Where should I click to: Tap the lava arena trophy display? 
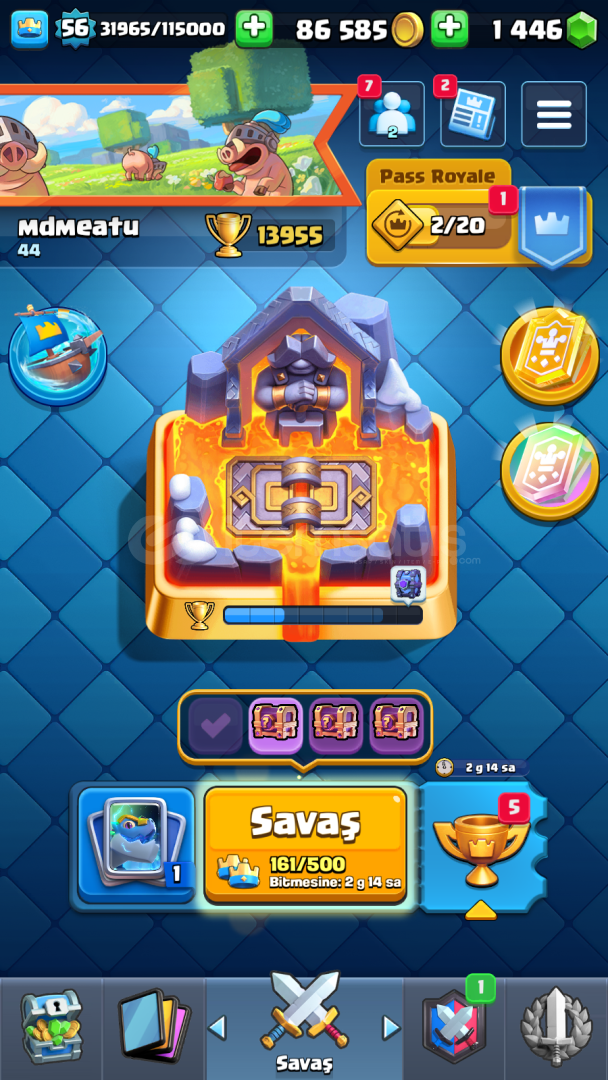click(x=300, y=470)
